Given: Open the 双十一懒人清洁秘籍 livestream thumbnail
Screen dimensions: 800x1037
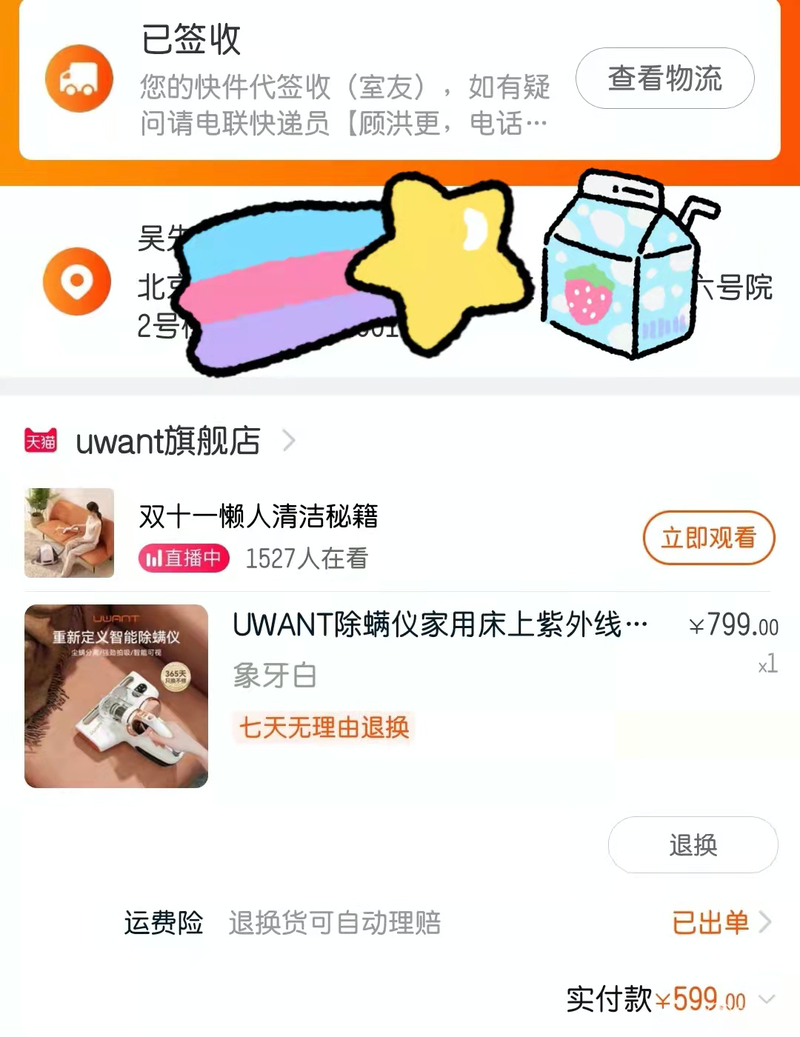Looking at the screenshot, I should click(69, 532).
